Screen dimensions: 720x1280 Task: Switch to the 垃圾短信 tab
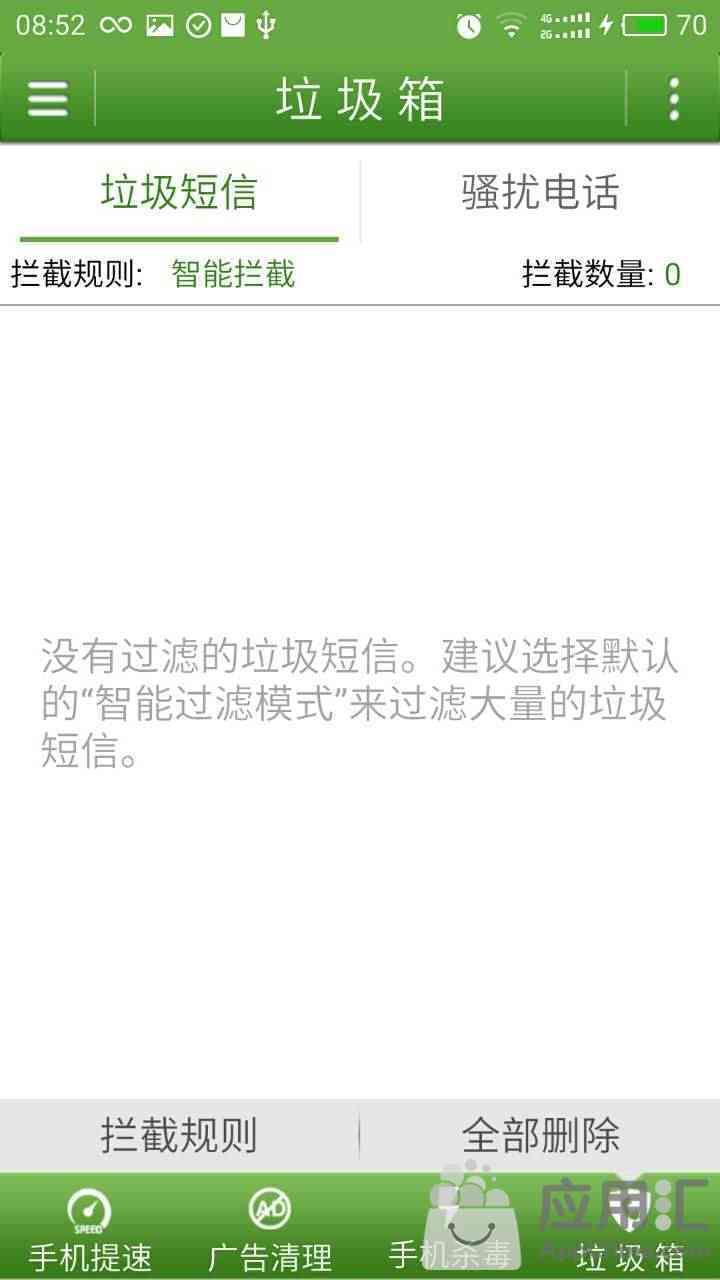tap(179, 192)
